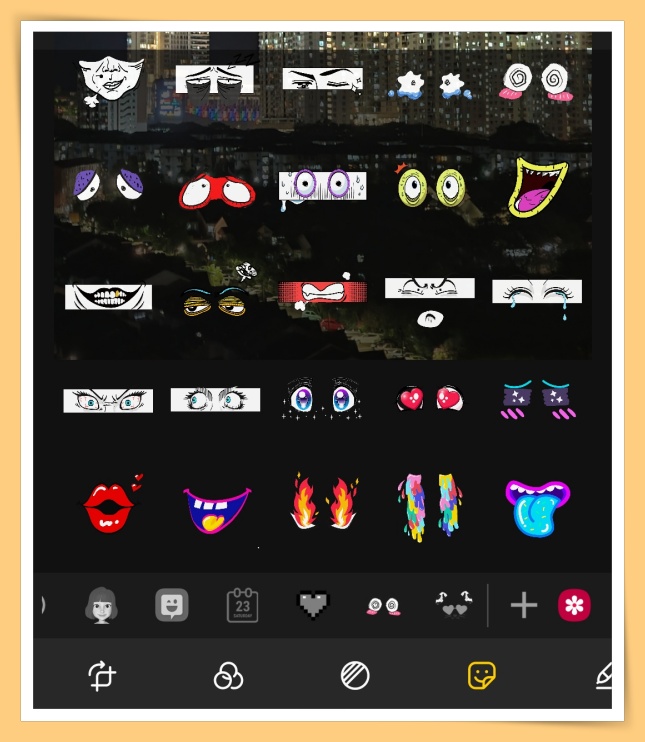
Task: Choose the red goggle eyes sticker
Action: point(217,190)
